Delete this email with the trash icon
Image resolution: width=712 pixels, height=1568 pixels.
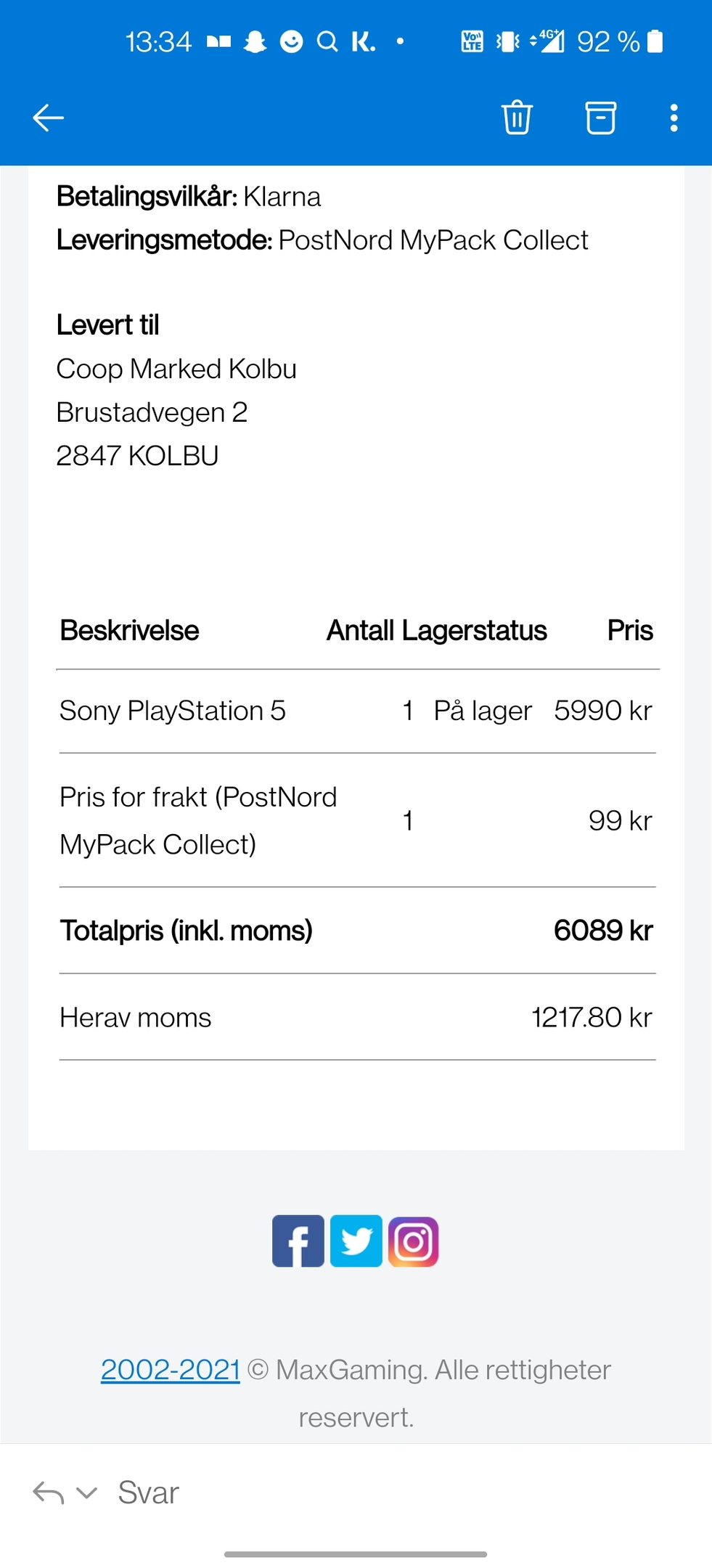517,117
